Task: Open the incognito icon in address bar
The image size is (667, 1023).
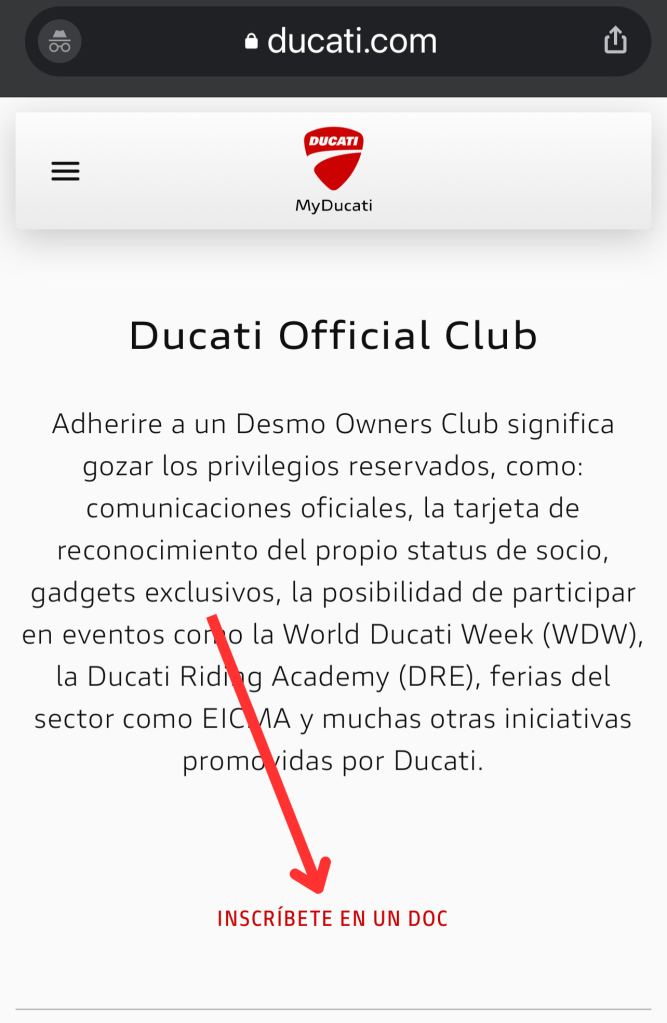Action: tap(60, 42)
